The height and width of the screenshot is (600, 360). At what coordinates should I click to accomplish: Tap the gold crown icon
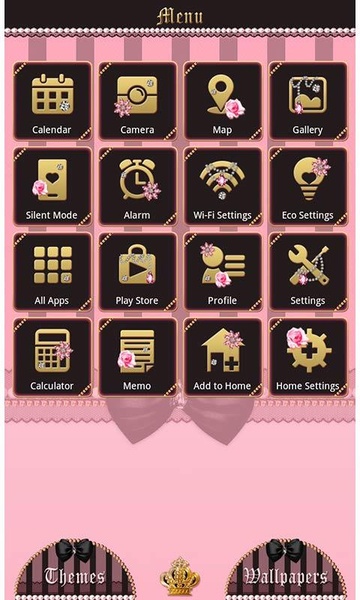(x=180, y=577)
